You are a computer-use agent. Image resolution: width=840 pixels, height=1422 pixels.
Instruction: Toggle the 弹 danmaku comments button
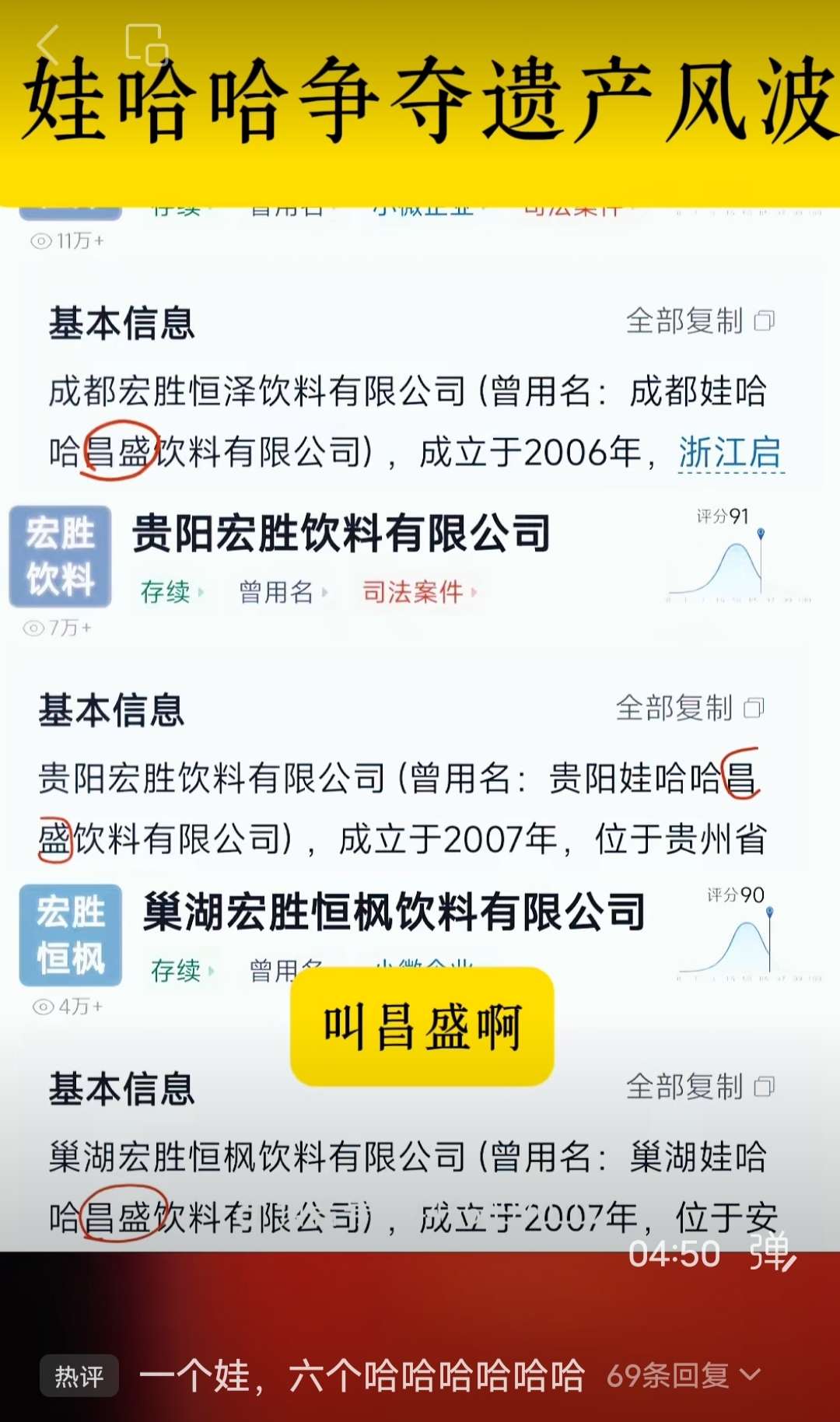pyautogui.click(x=772, y=1252)
